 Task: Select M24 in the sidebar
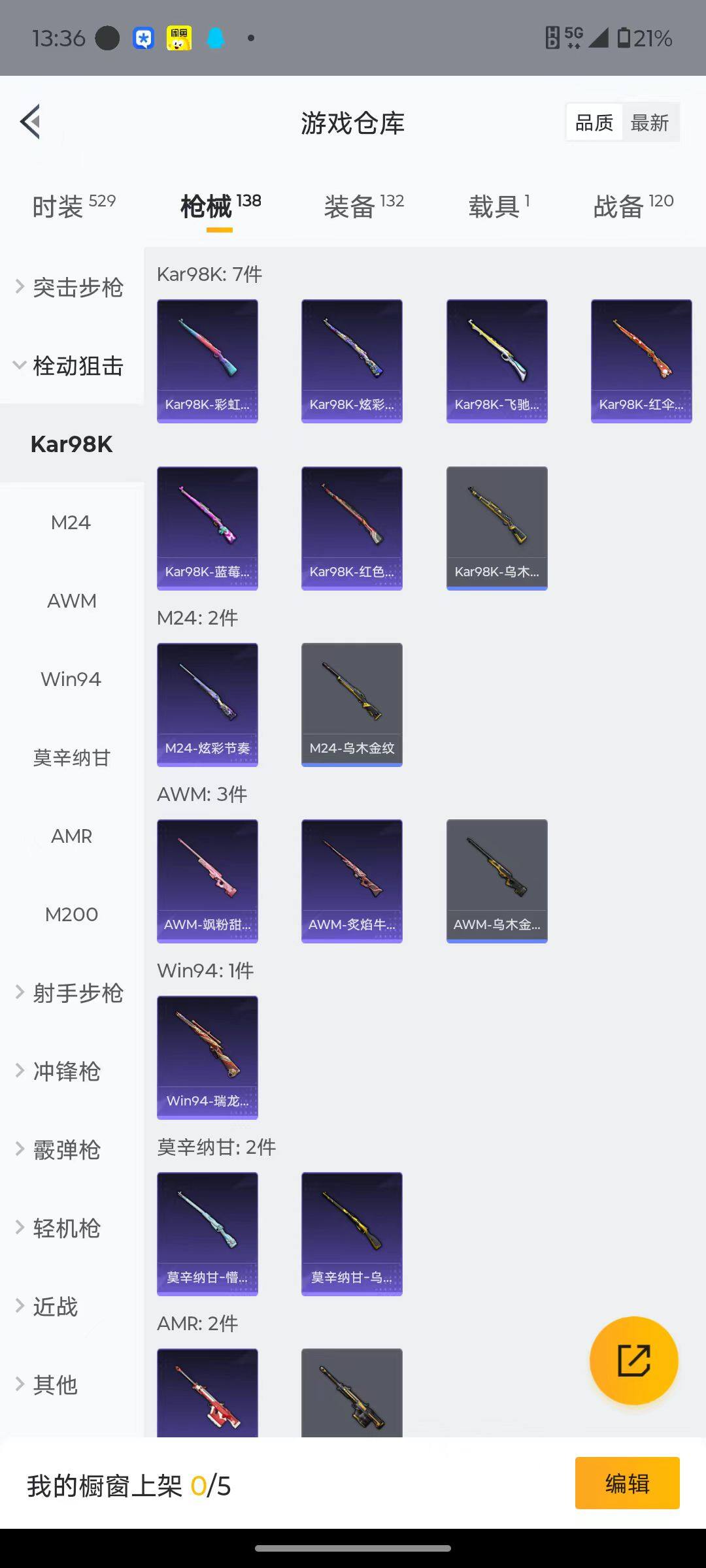point(71,522)
